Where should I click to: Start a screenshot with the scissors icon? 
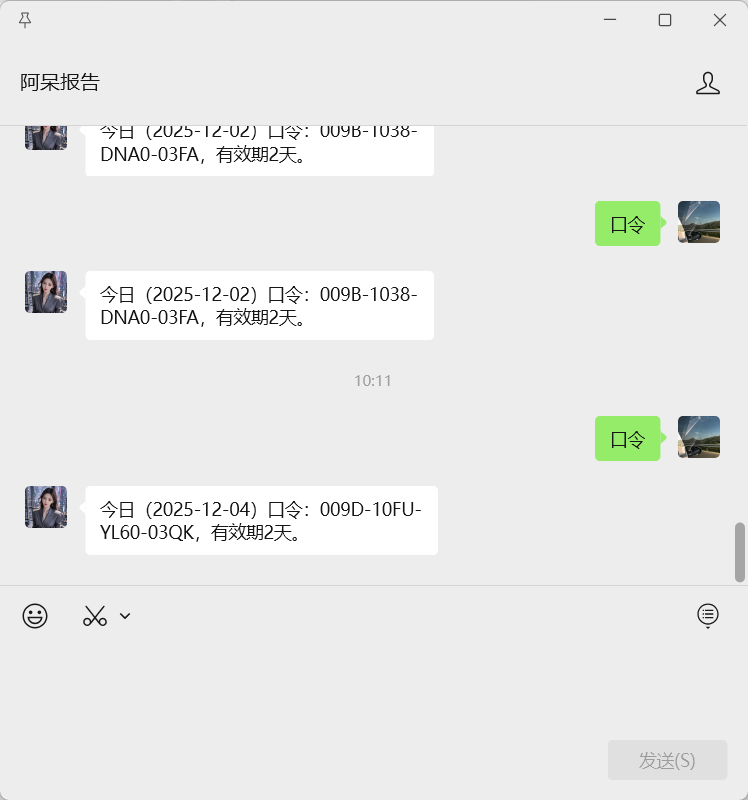point(95,616)
